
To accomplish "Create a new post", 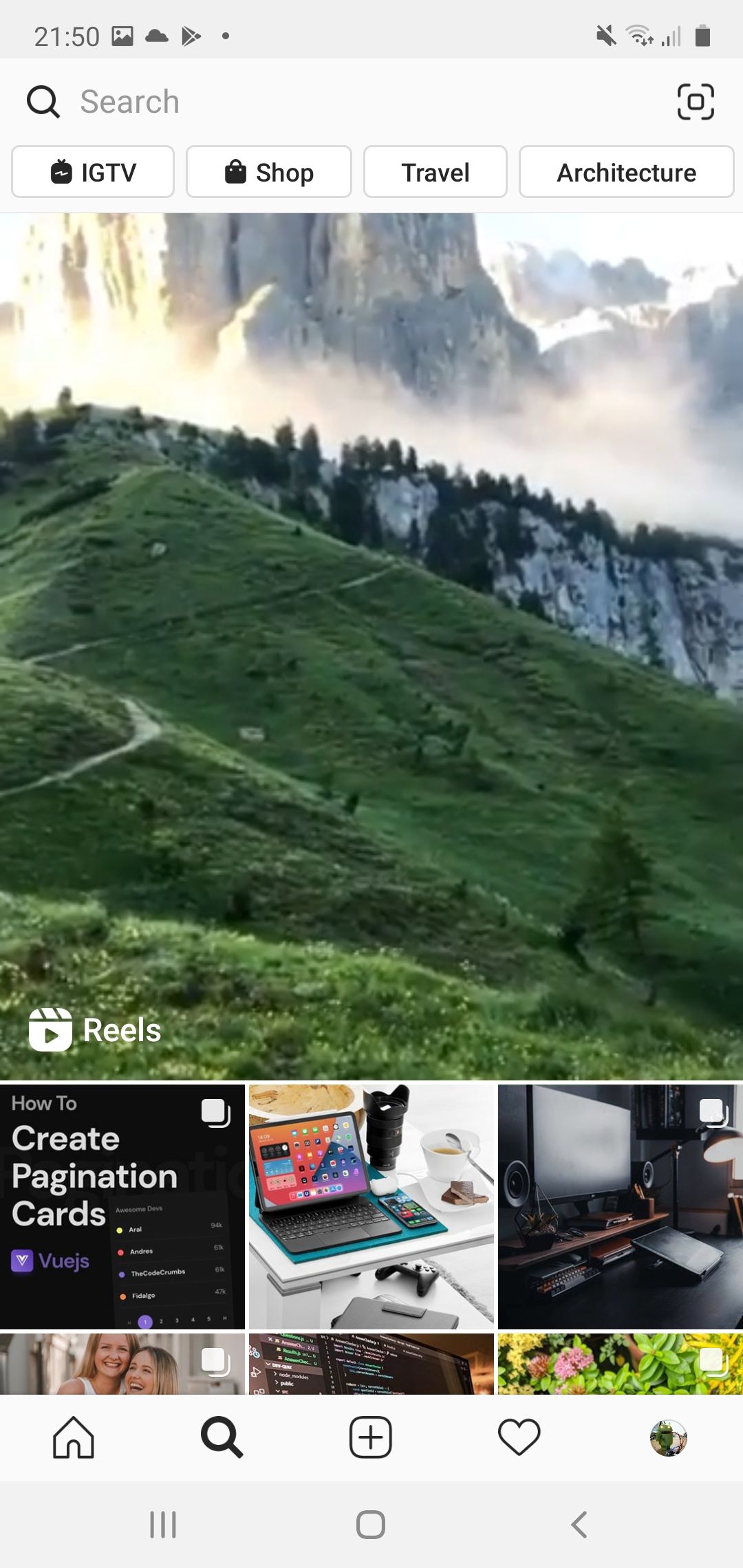I will [x=371, y=1437].
